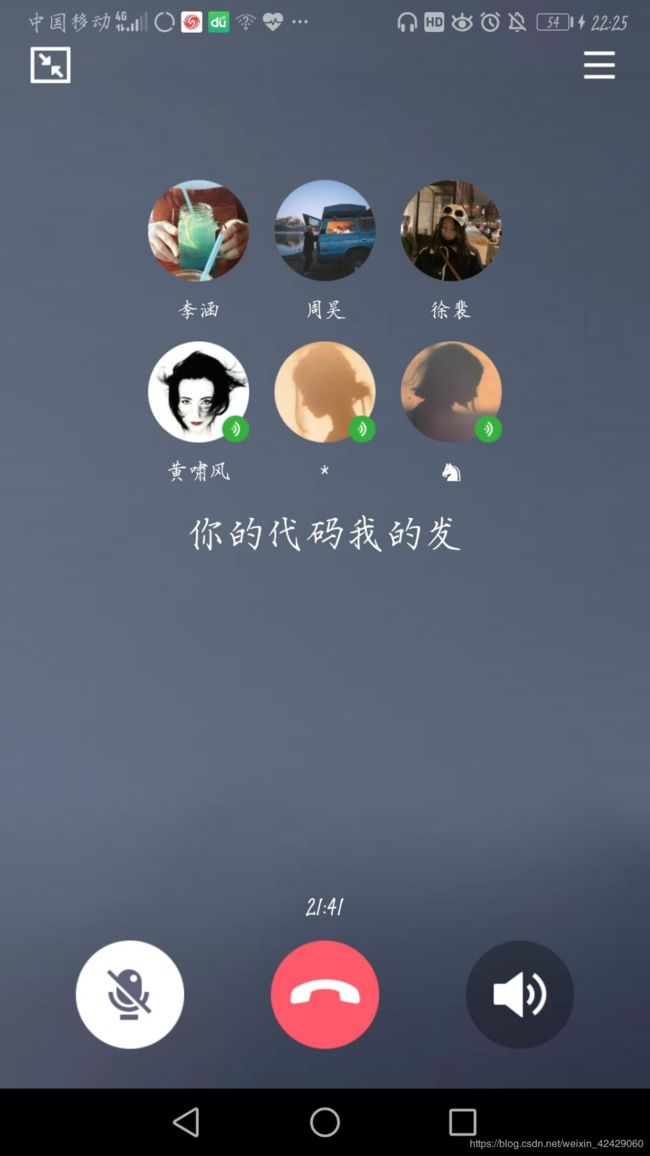This screenshot has height=1156, width=650.
Task: Tap the avatar of the member named *
Action: 325,391
